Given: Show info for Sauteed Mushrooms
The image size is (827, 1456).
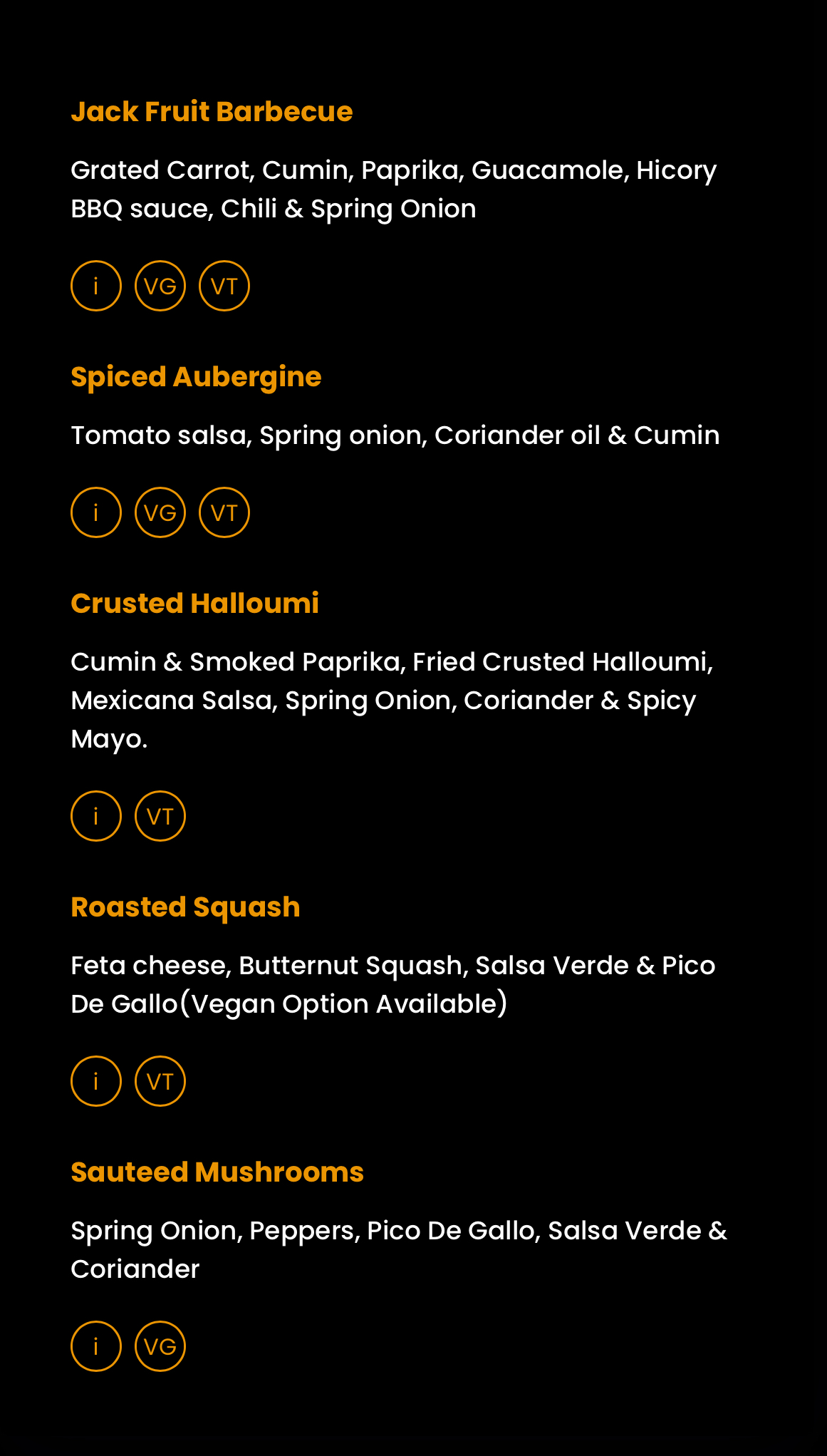Looking at the screenshot, I should click(96, 1346).
